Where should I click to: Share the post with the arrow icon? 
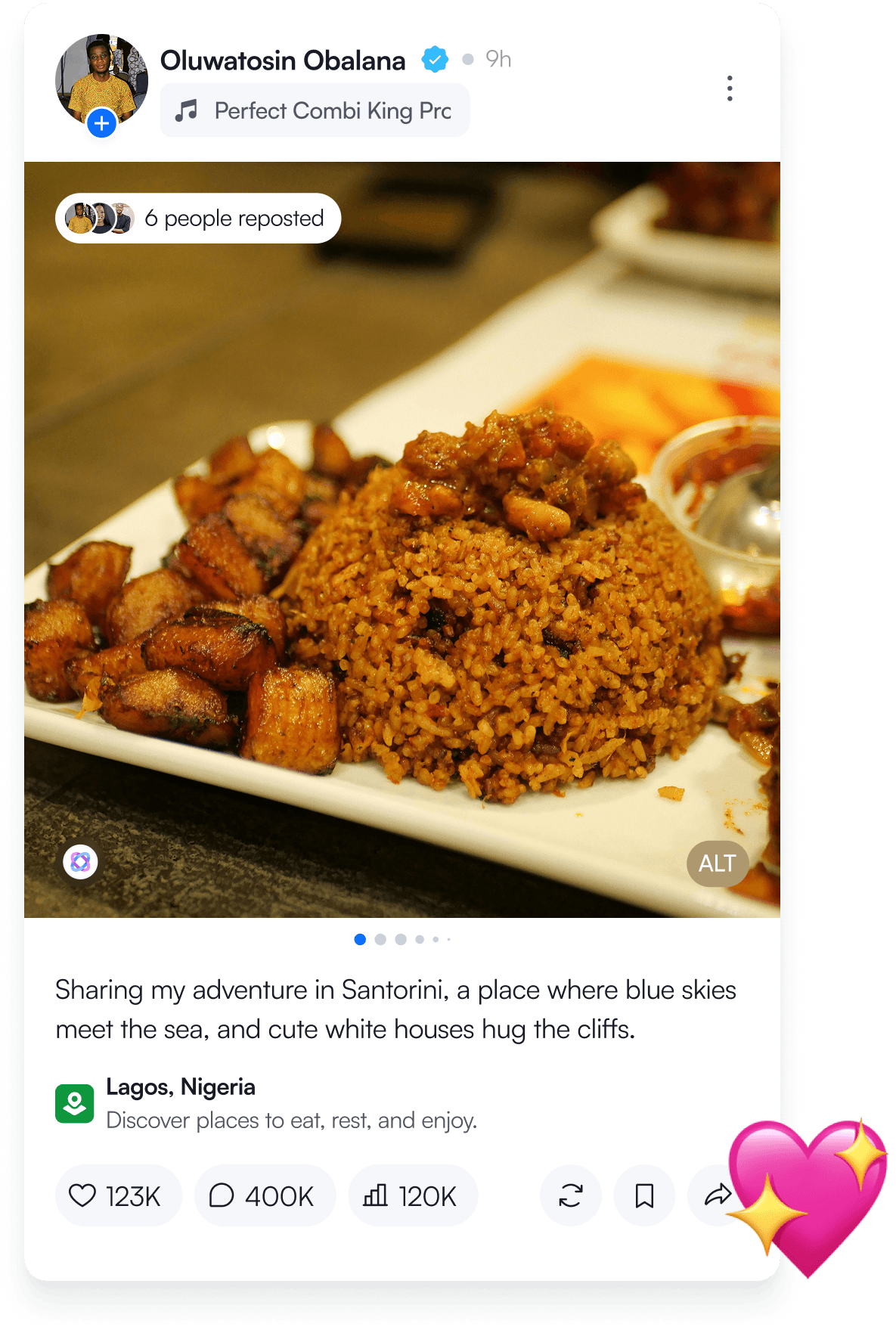point(715,1195)
